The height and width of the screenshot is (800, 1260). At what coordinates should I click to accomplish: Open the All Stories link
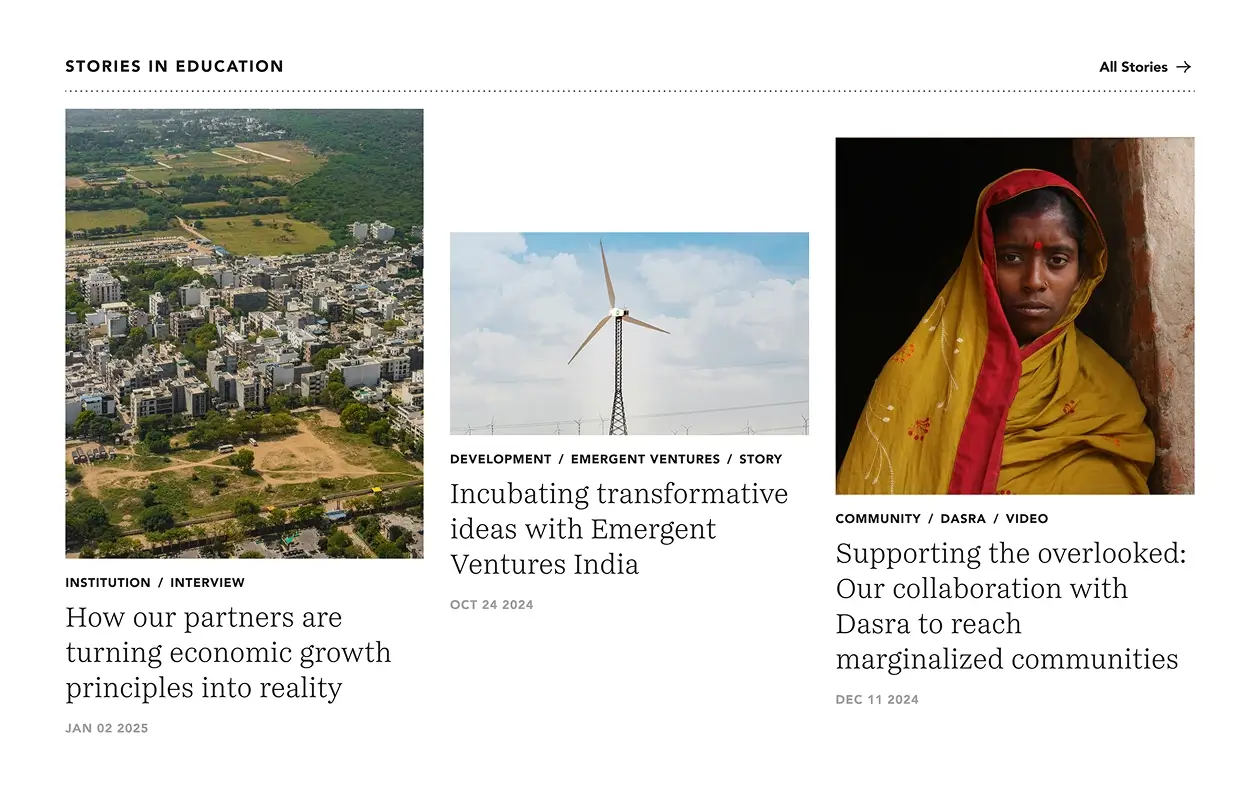pyautogui.click(x=1144, y=67)
